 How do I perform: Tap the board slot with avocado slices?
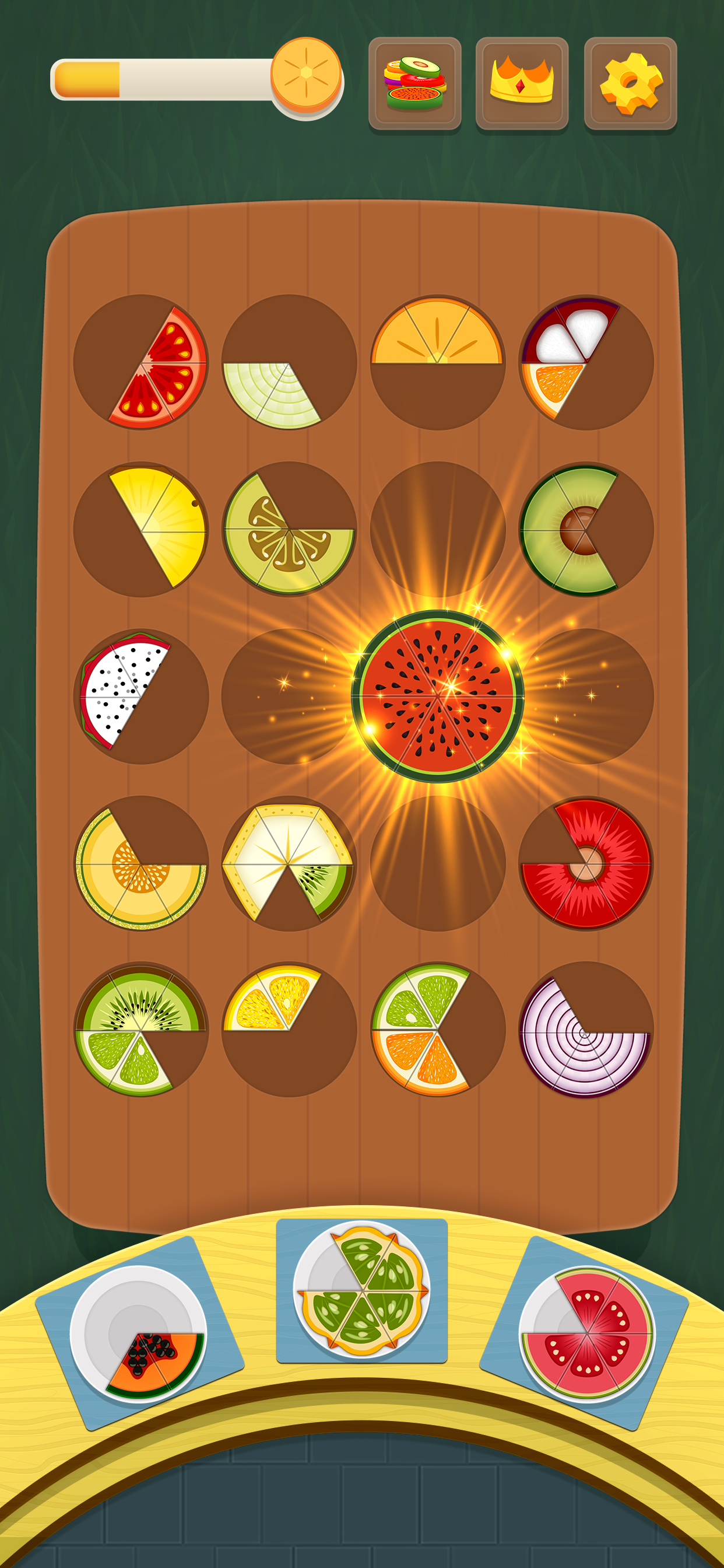pos(586,529)
